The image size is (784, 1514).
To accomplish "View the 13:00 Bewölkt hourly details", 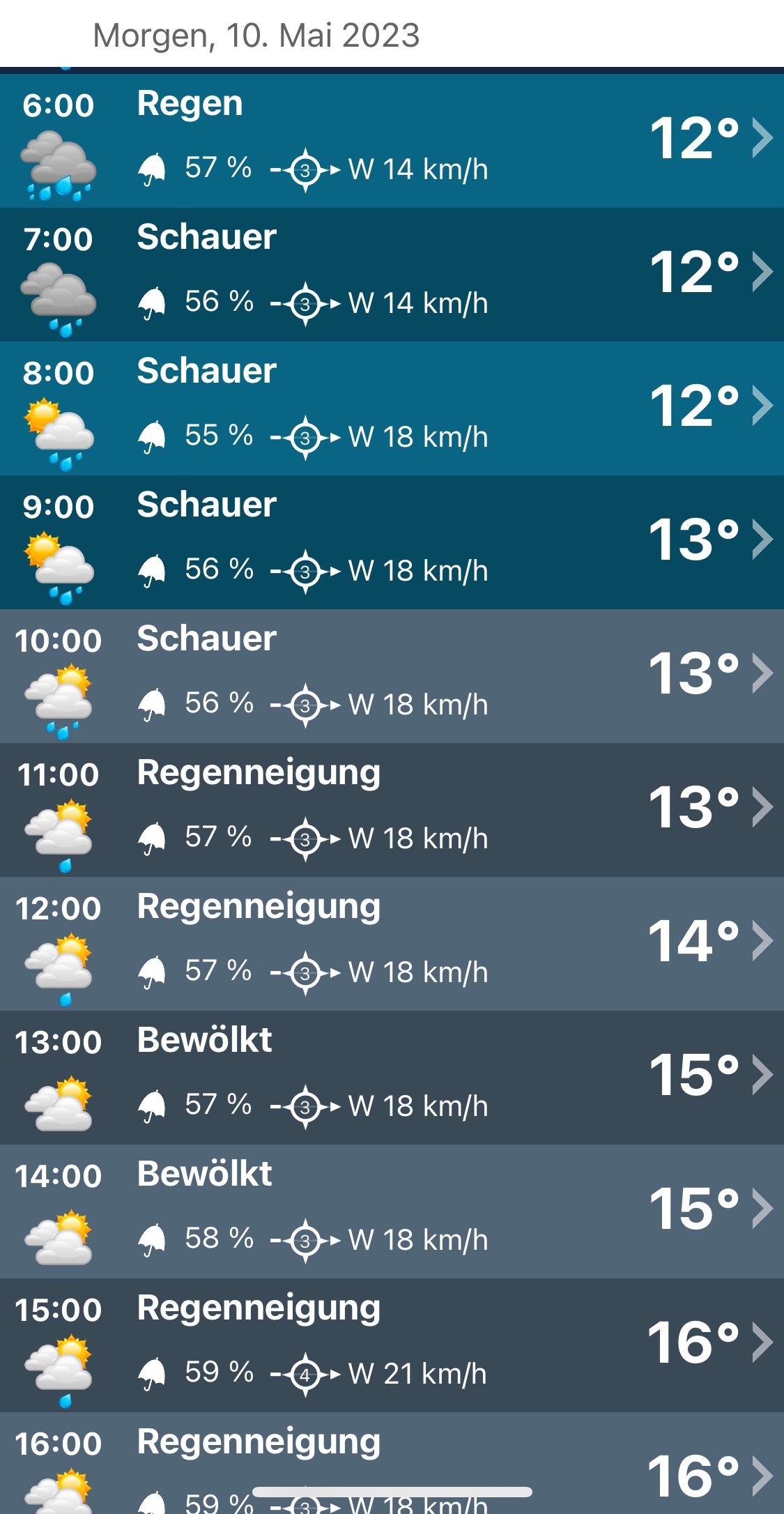I will (392, 1076).
